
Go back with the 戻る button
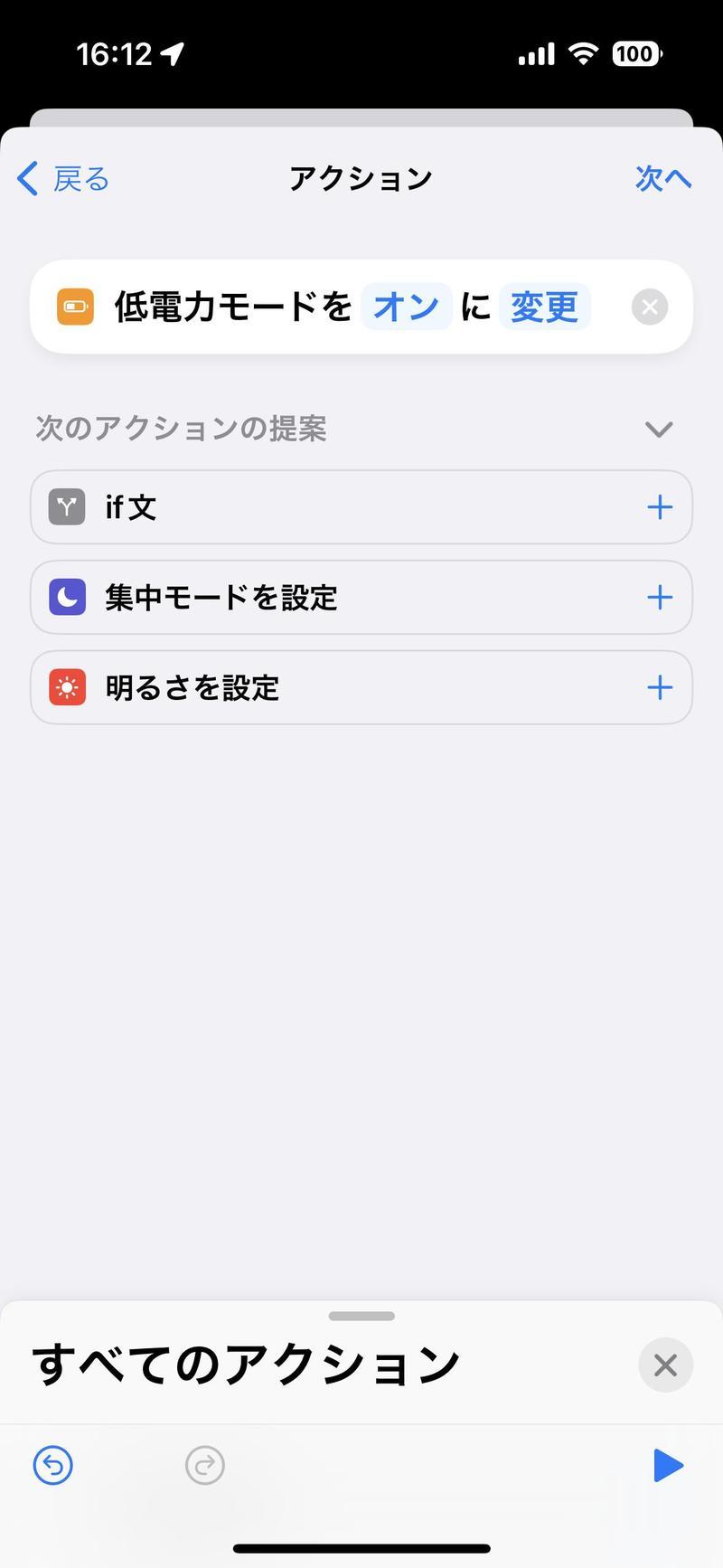click(63, 179)
